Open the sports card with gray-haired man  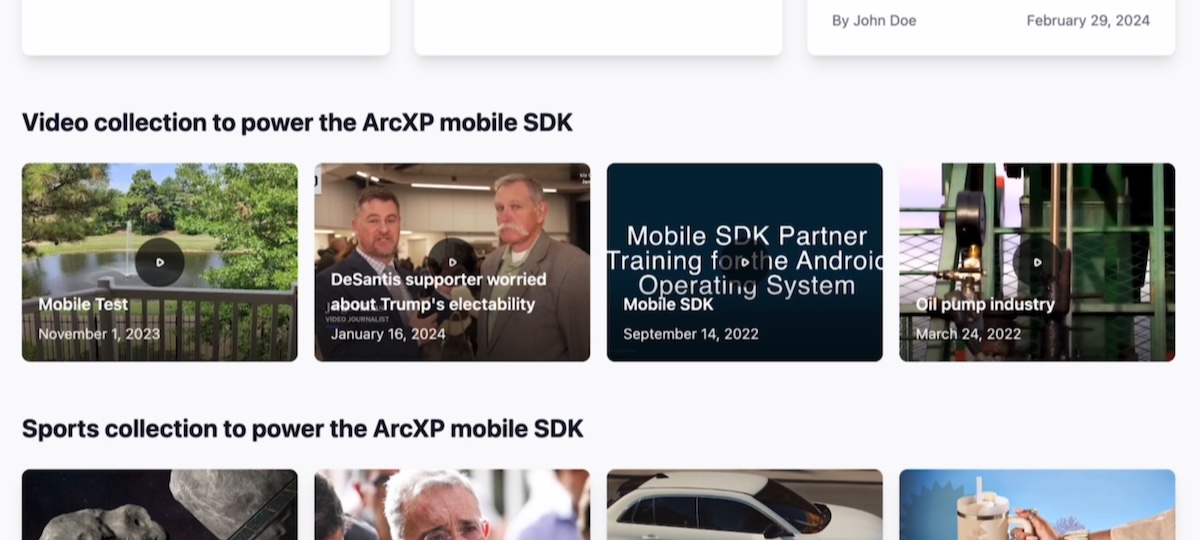click(452, 505)
